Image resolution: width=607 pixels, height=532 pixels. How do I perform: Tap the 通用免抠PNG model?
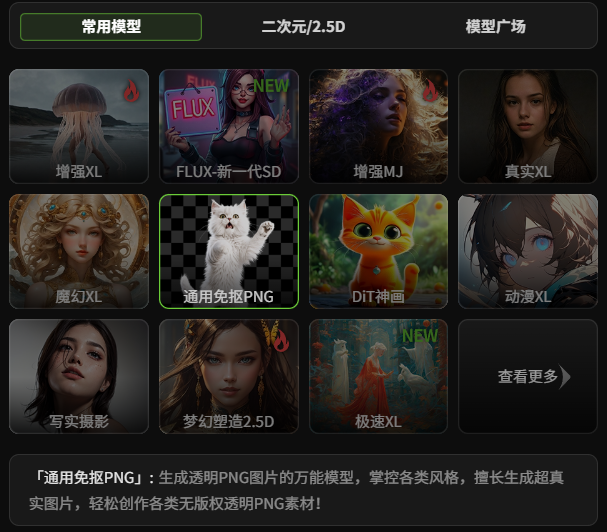click(x=229, y=251)
